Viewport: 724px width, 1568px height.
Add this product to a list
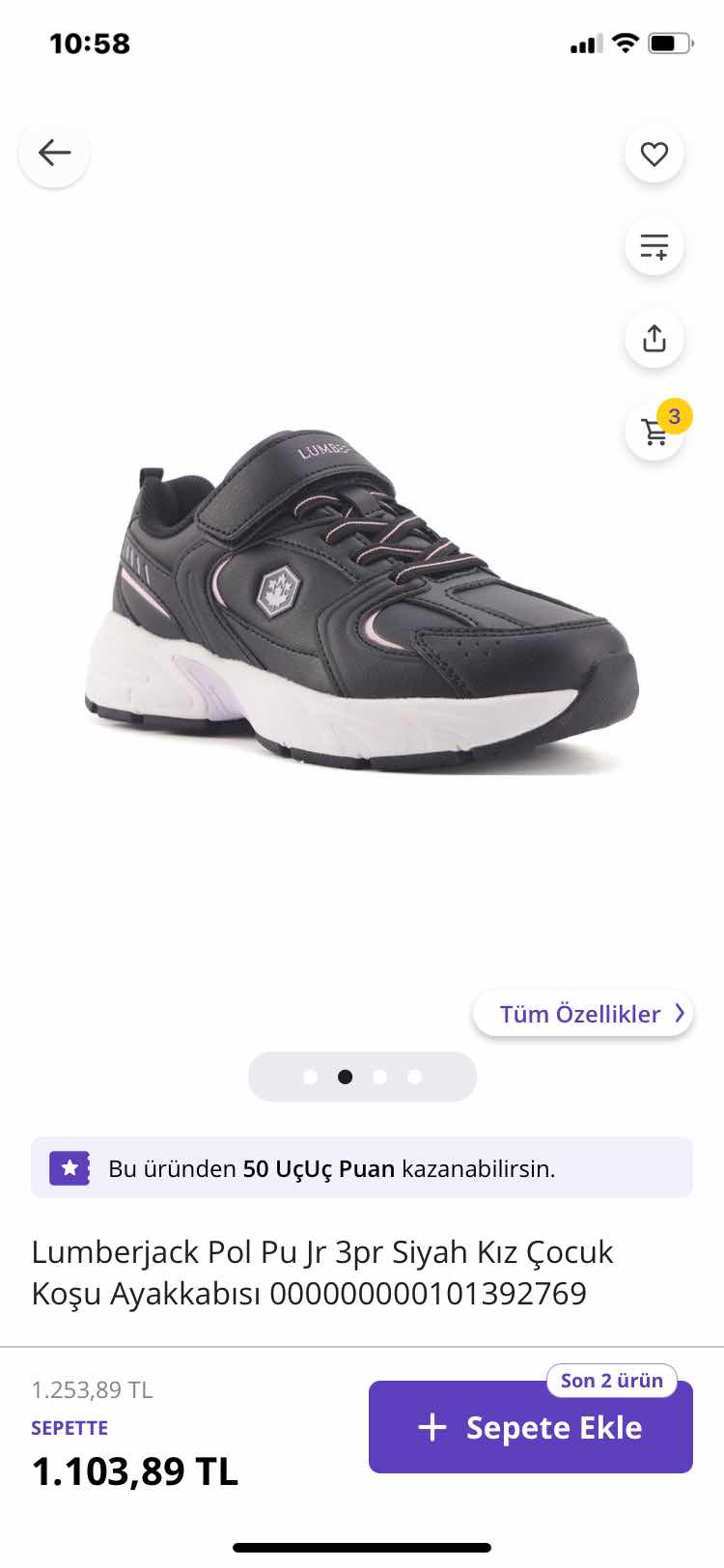(x=654, y=246)
